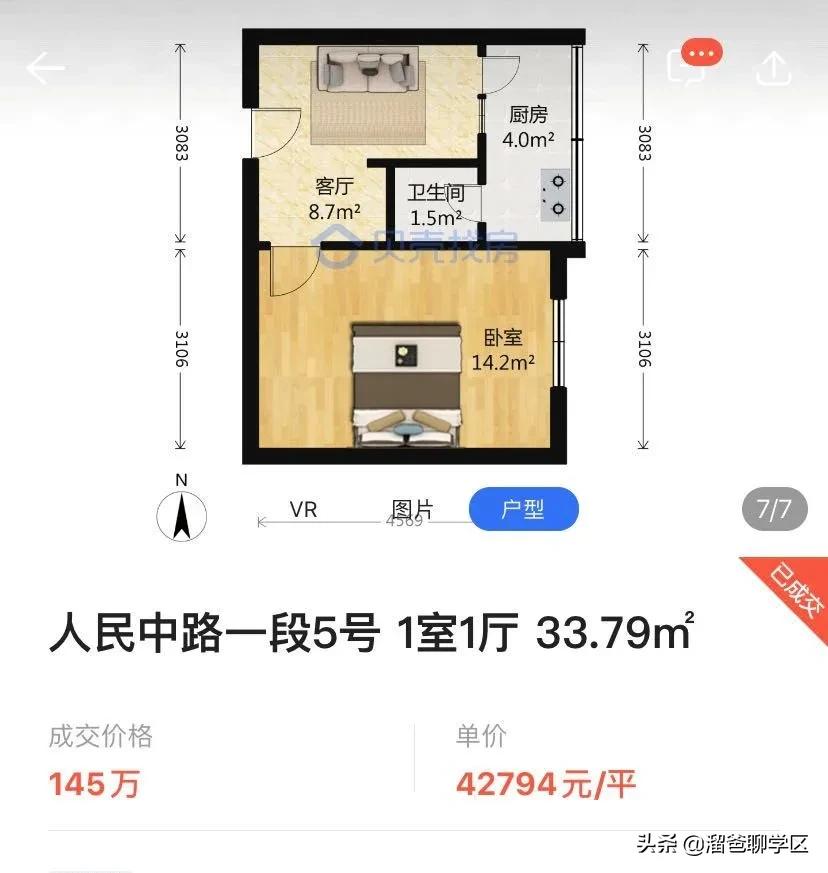Tap the red notification badge with three dots
Viewport: 828px width, 873px height.
tap(701, 52)
